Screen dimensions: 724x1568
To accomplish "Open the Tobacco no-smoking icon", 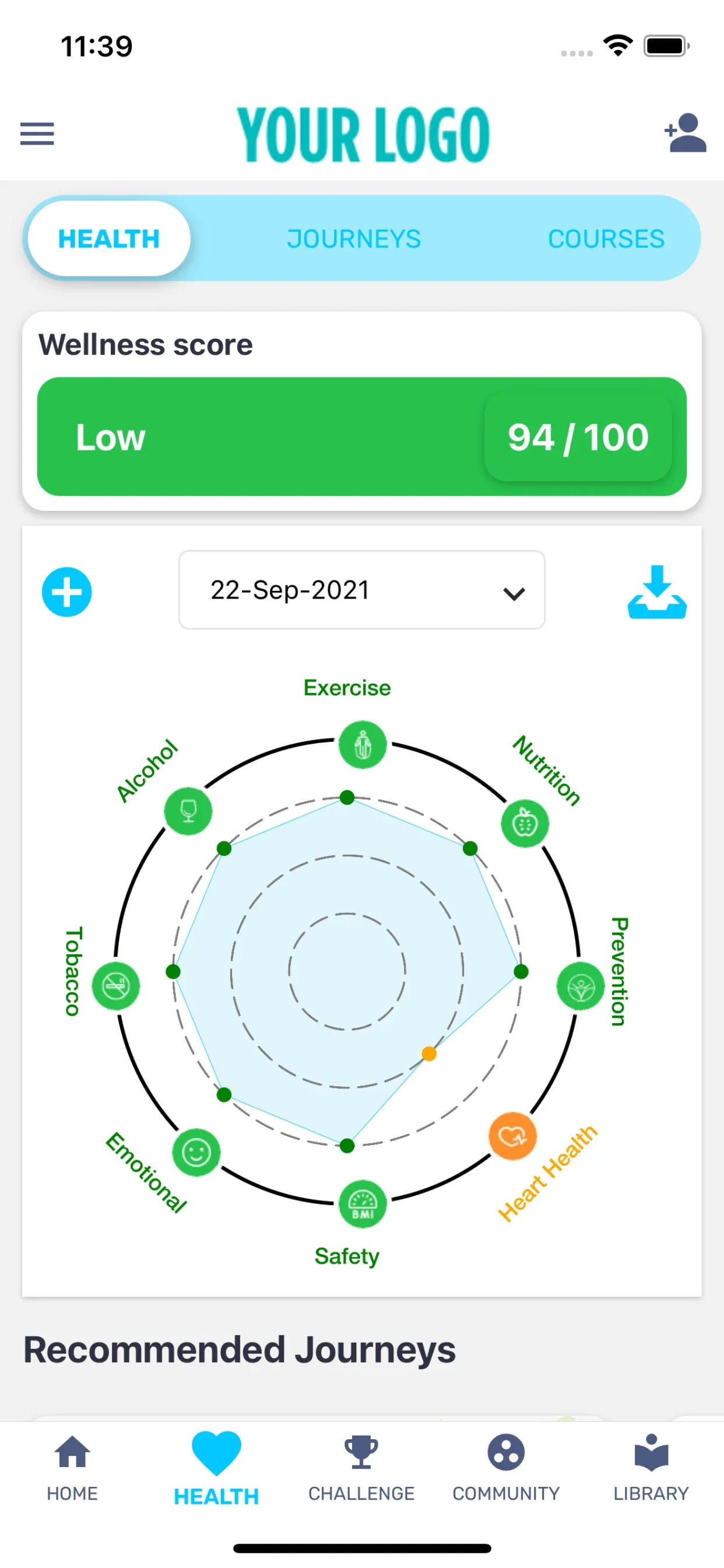I will [115, 986].
